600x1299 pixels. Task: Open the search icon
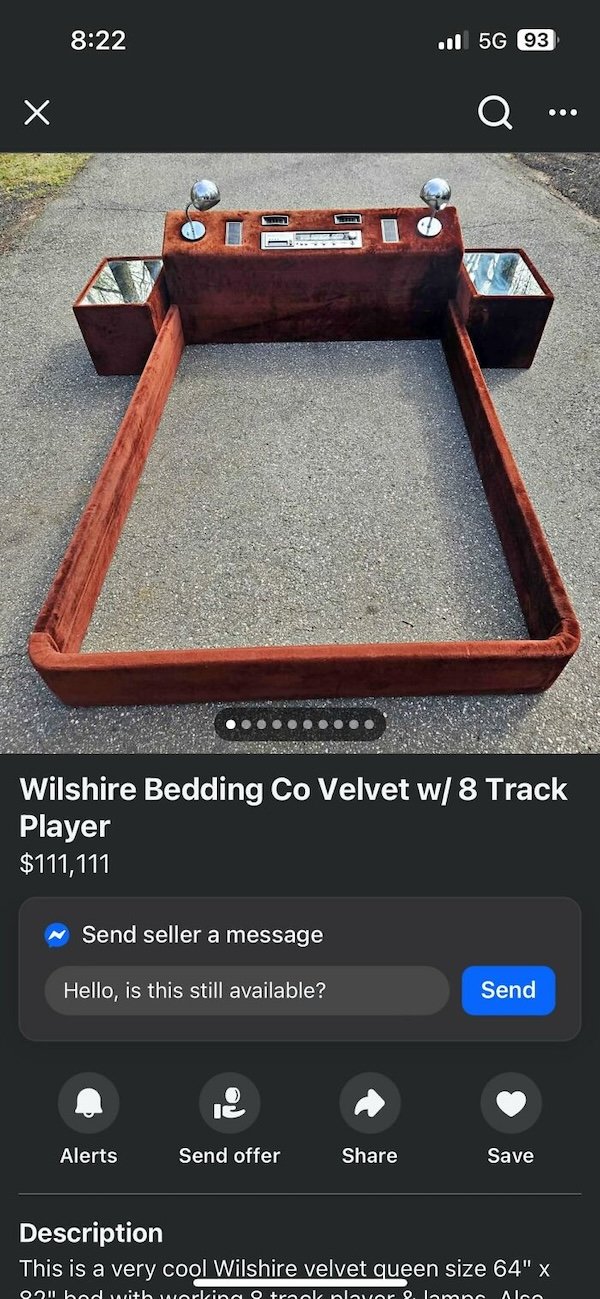tap(494, 112)
